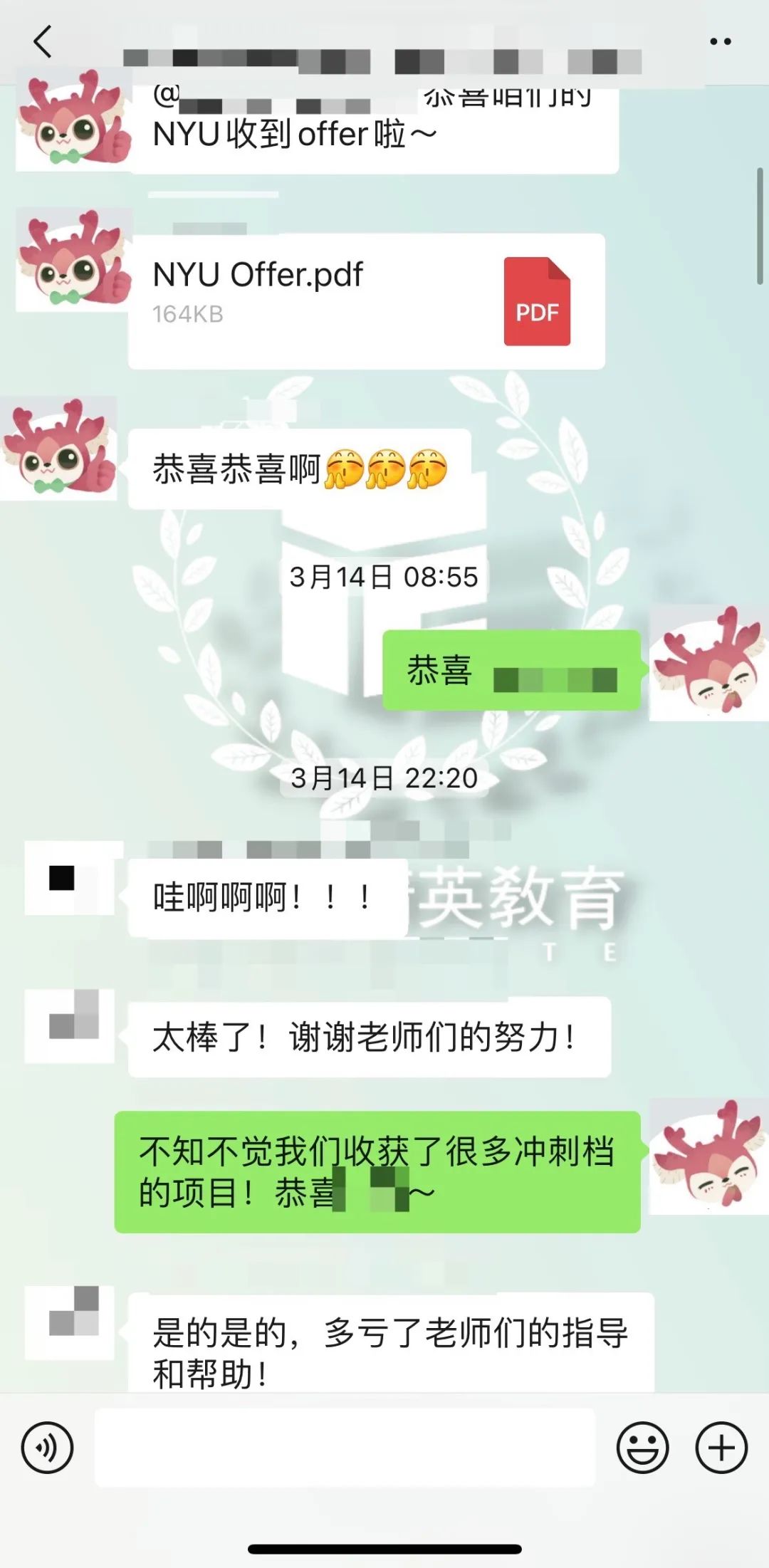The image size is (769, 1568).
Task: View profile of the NYU Offer.pdf sender
Action: 74,261
